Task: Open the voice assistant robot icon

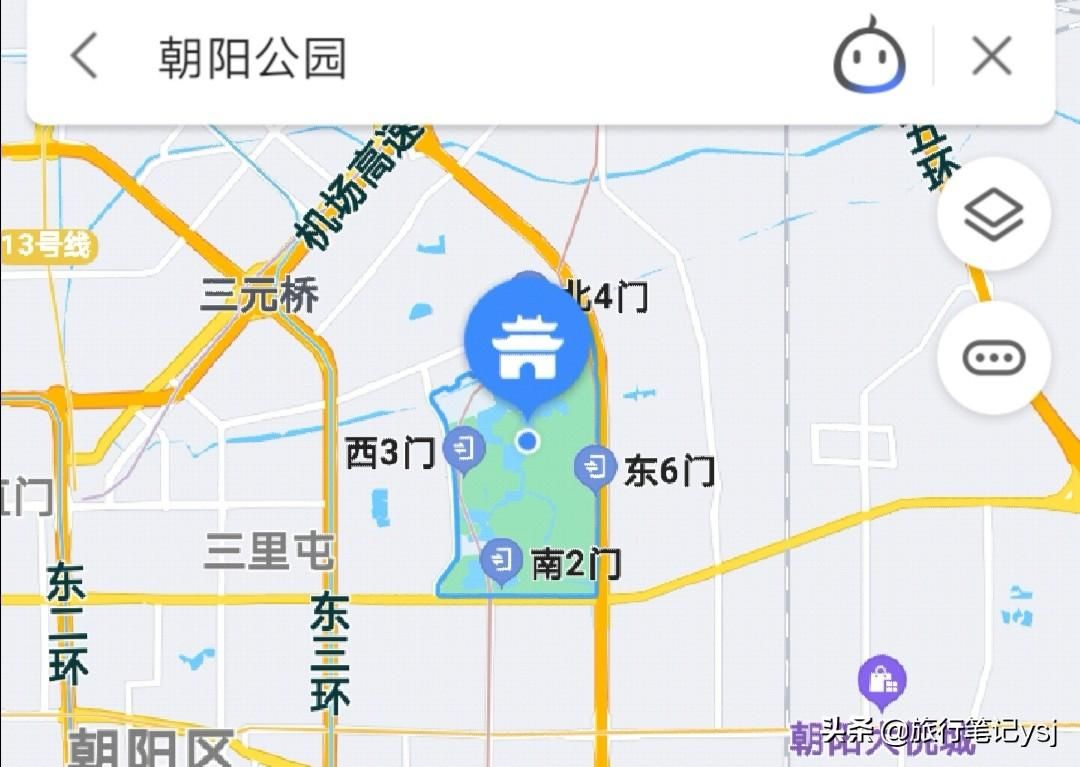Action: click(x=869, y=57)
